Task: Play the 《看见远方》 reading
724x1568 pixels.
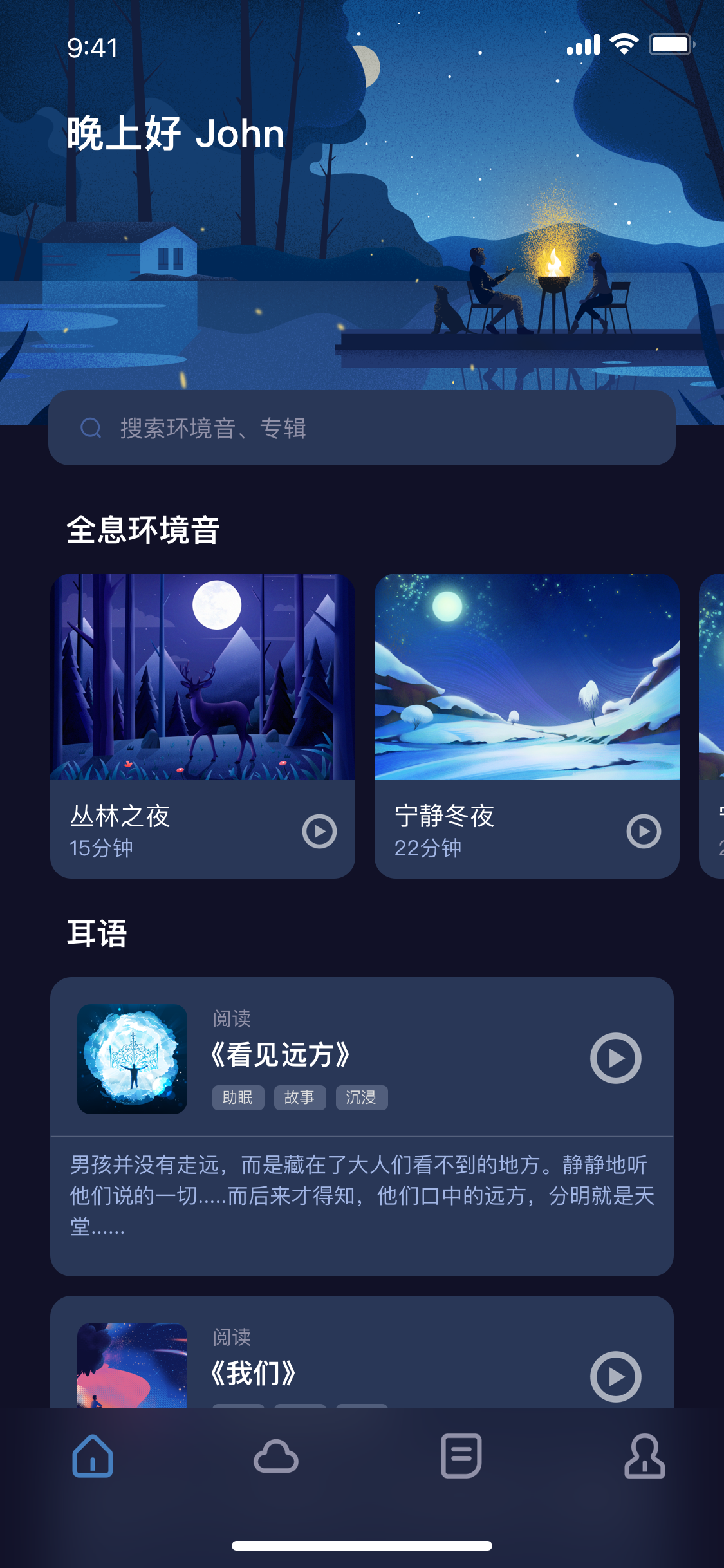Action: (615, 1058)
